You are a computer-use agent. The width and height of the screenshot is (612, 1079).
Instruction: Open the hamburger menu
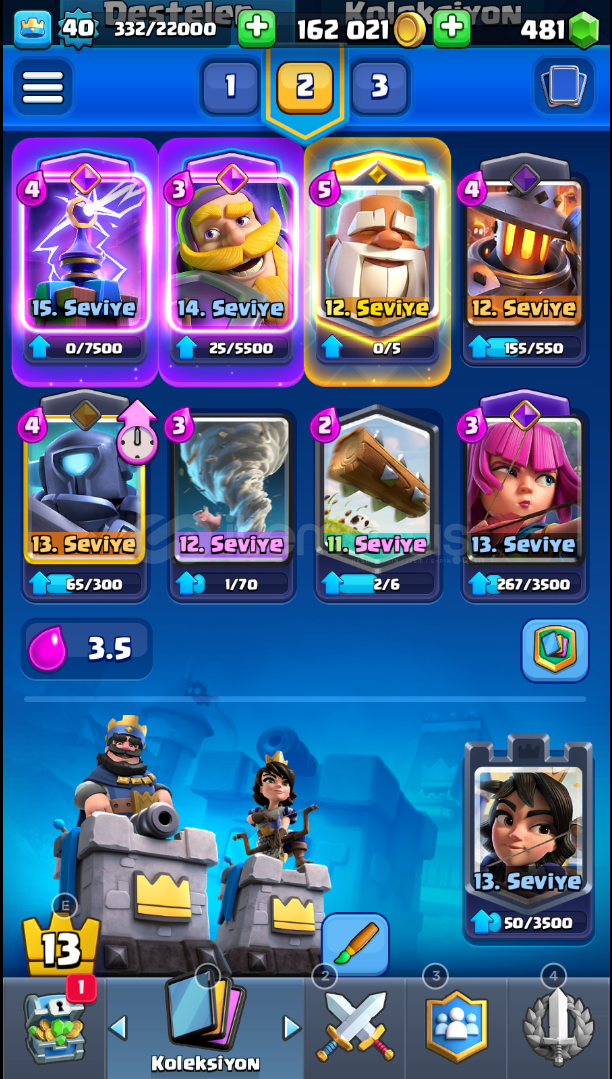pyautogui.click(x=42, y=87)
